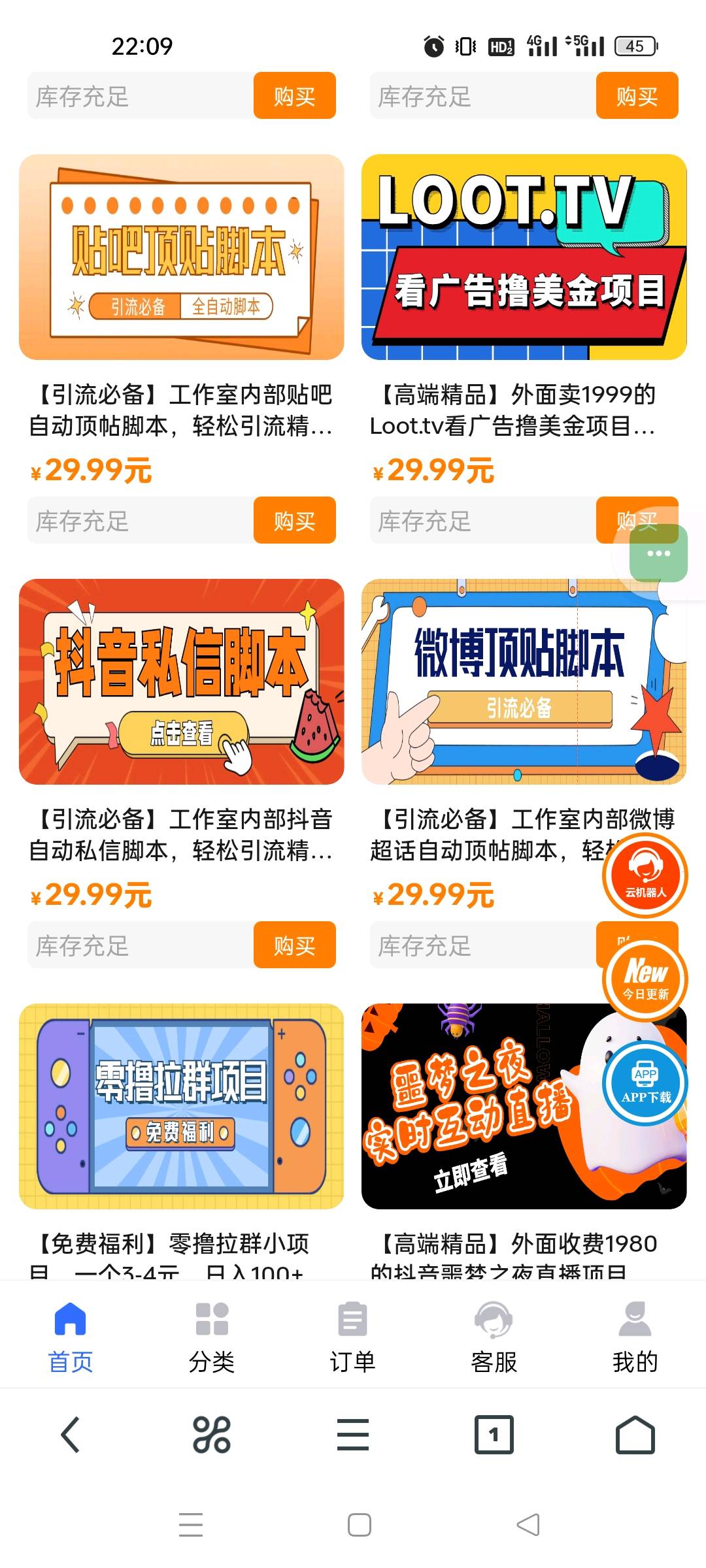Open the 云机器人 floating button

pyautogui.click(x=645, y=875)
